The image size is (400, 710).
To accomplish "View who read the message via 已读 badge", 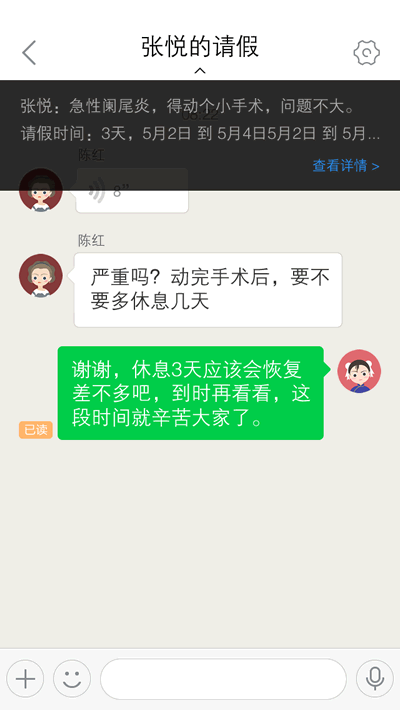I will (x=36, y=430).
